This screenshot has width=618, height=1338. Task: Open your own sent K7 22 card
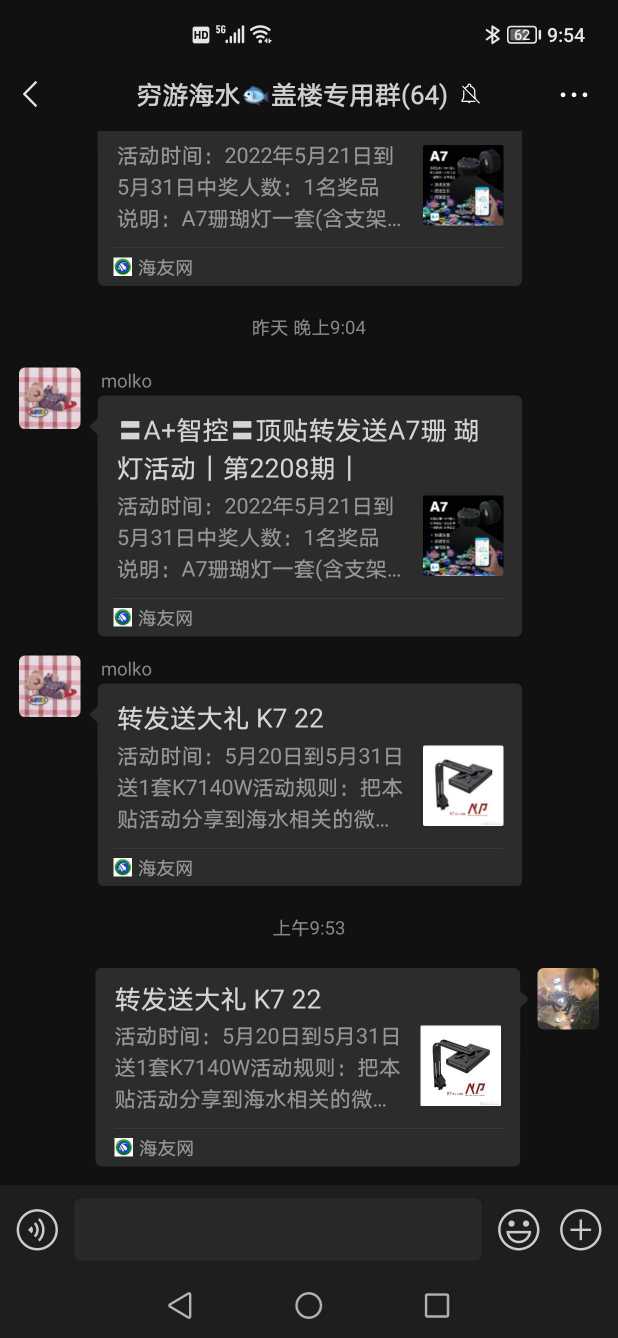(x=307, y=1066)
